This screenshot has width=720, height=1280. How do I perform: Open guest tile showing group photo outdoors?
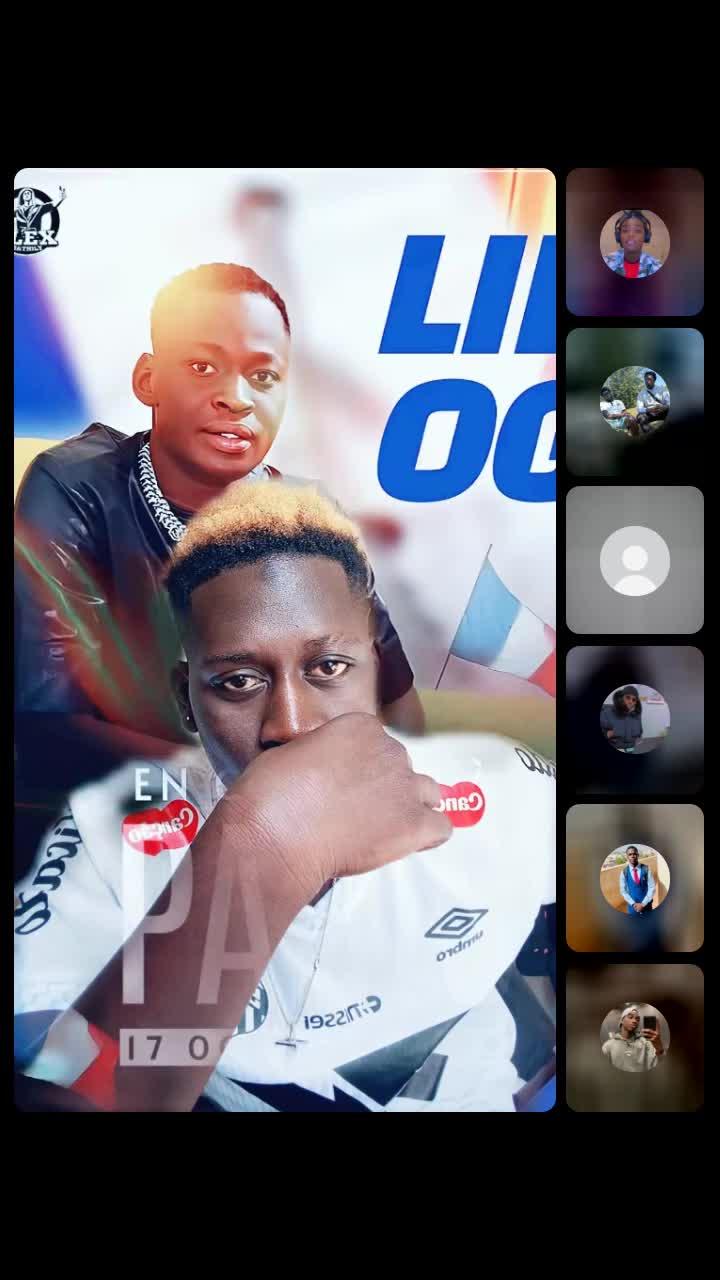(x=635, y=402)
